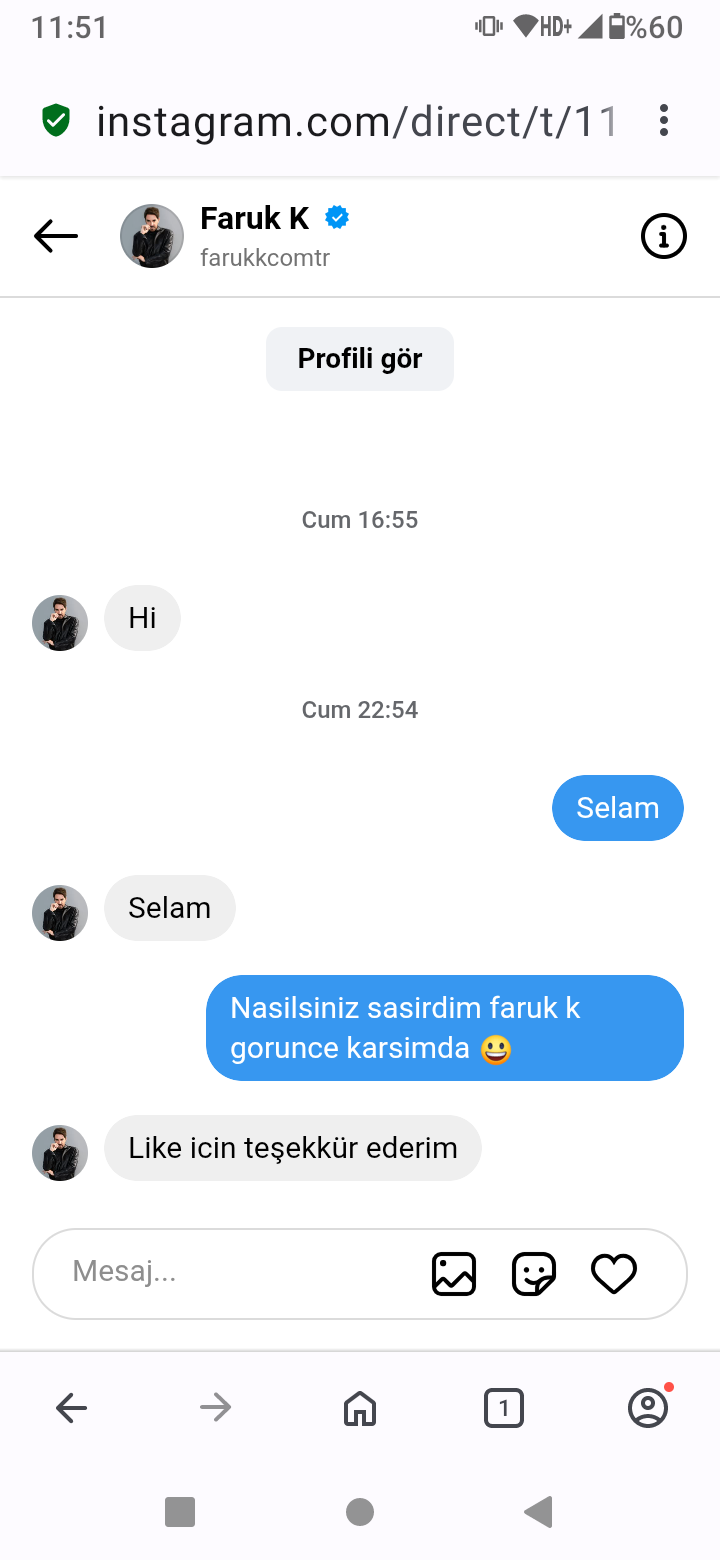The image size is (720, 1560).
Task: Navigate back with the browser back arrow
Action: pyautogui.click(x=71, y=1409)
